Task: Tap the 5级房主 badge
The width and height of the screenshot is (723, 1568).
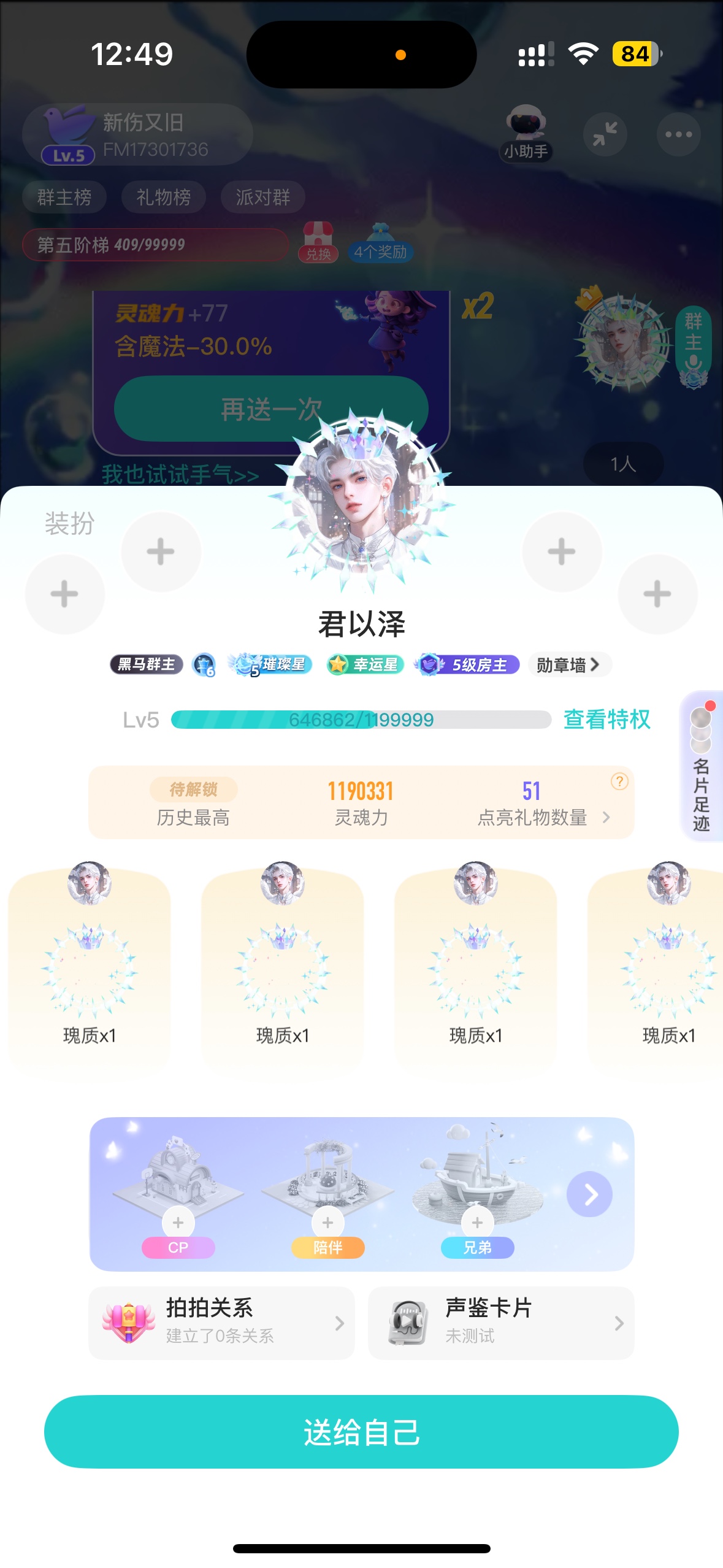Action: (469, 664)
